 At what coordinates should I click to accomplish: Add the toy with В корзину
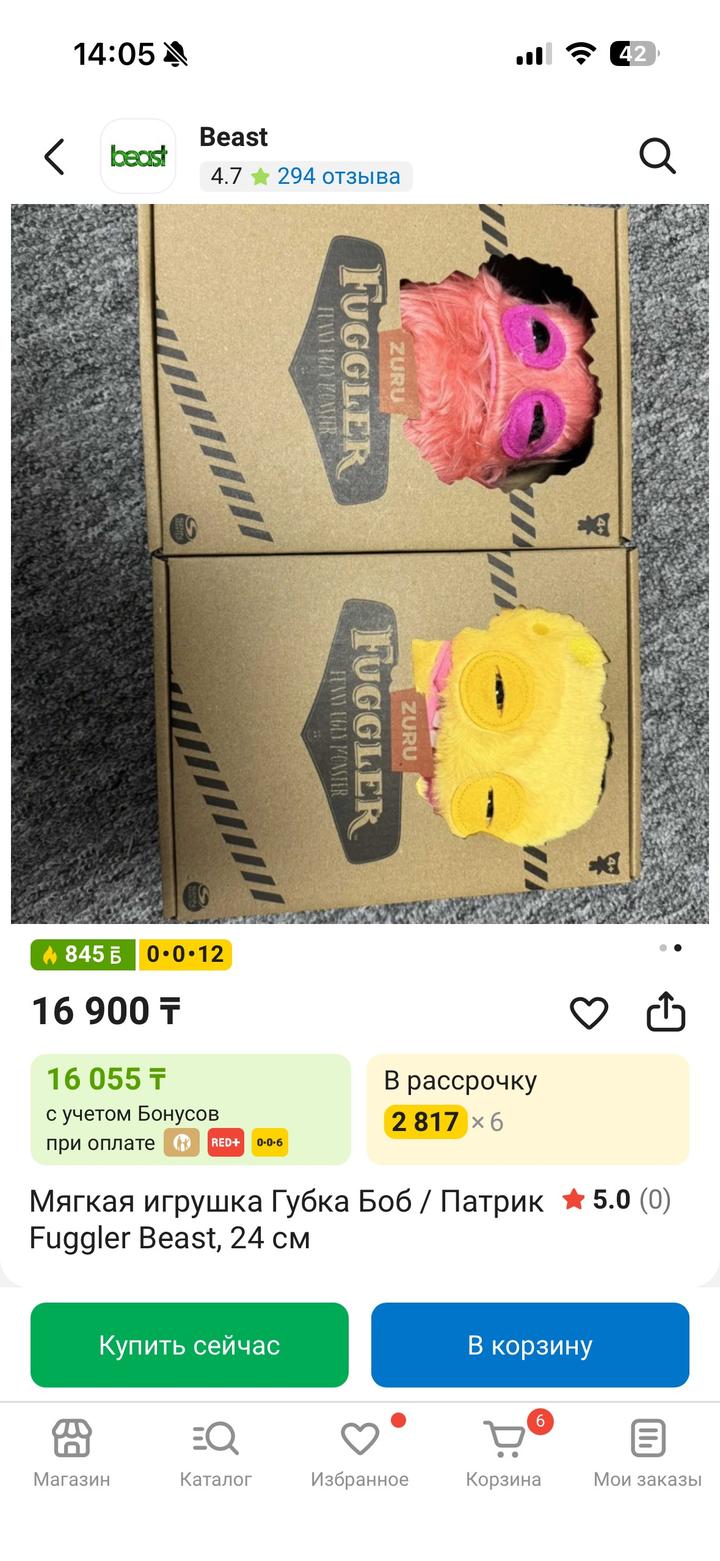click(x=530, y=1345)
